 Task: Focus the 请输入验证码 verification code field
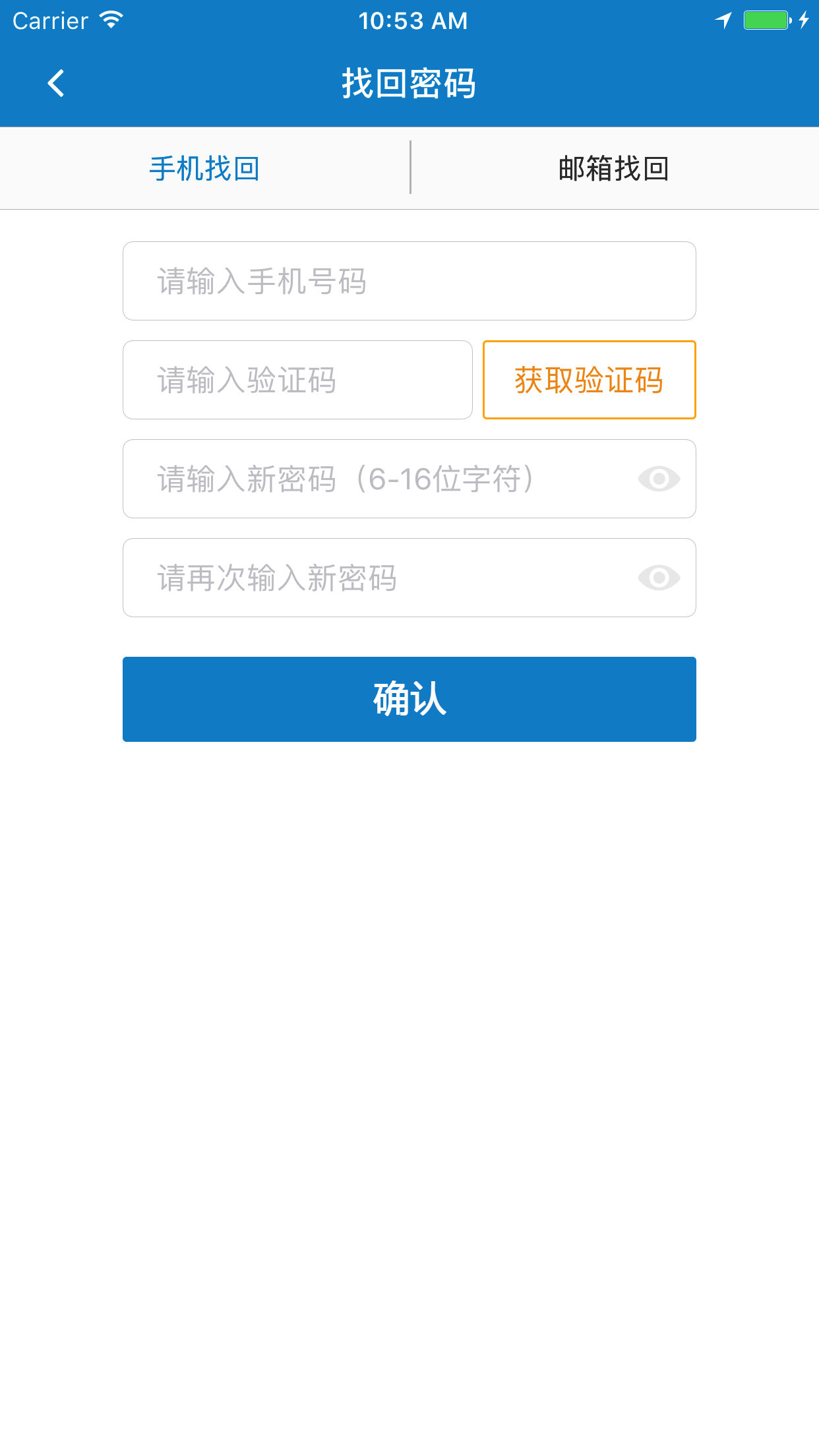pyautogui.click(x=297, y=380)
